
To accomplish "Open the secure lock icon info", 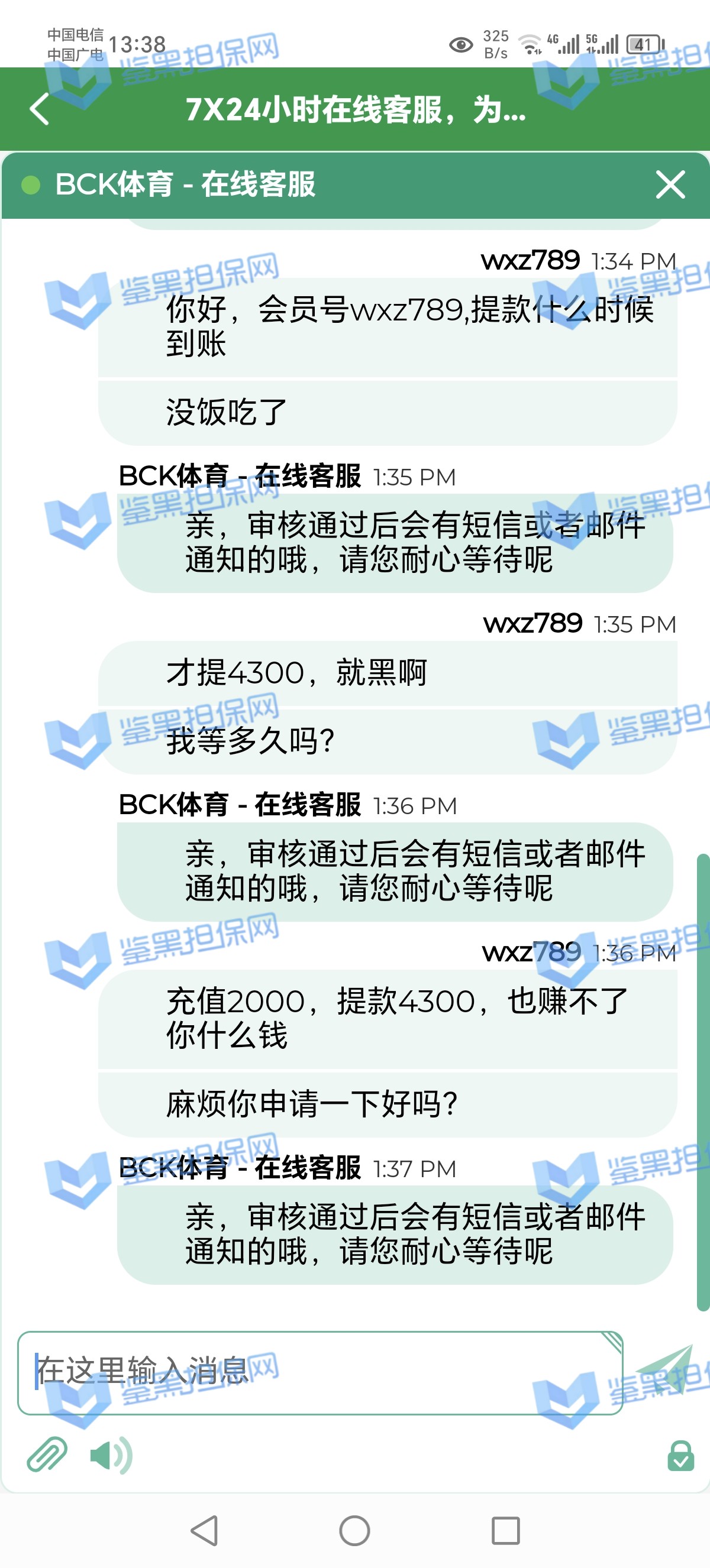I will (680, 1456).
